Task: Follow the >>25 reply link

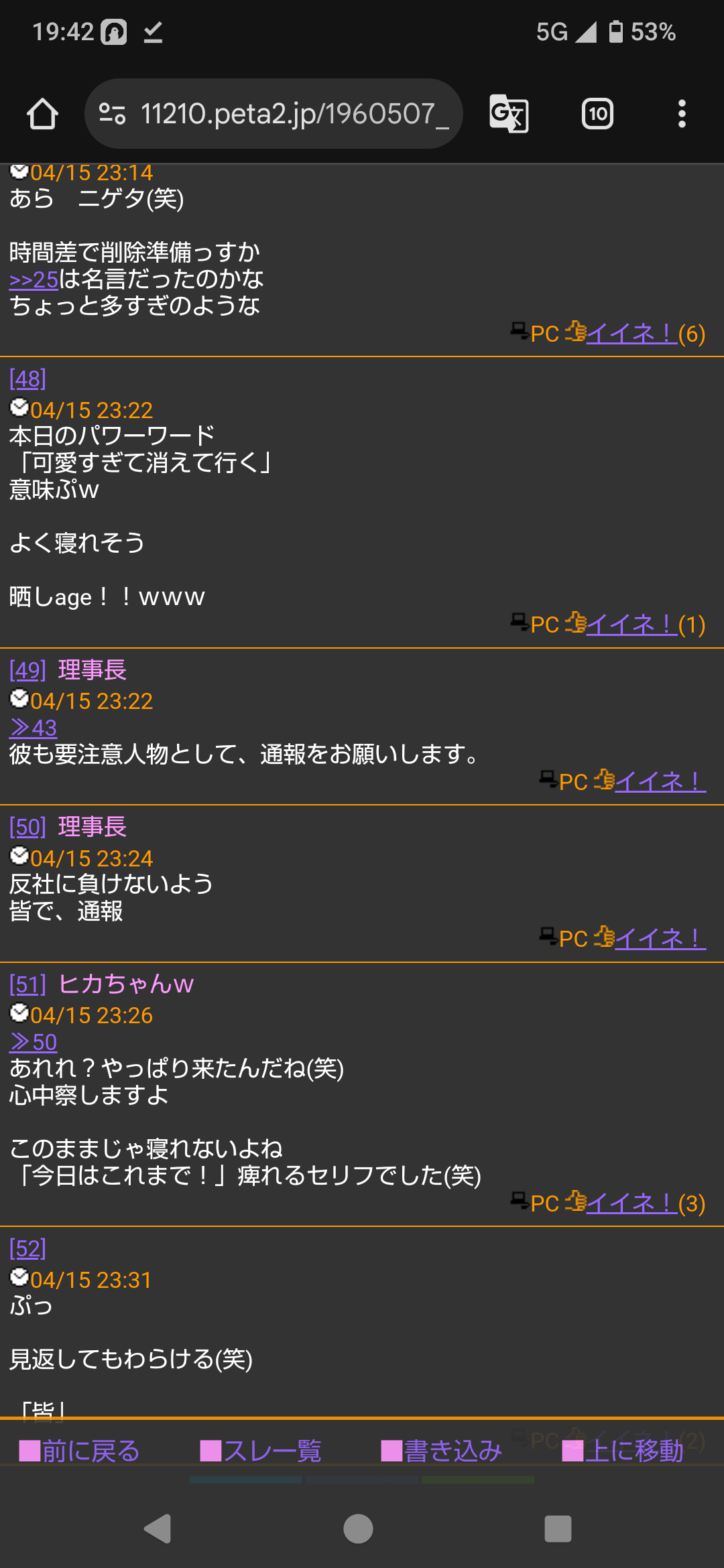Action: [x=34, y=279]
